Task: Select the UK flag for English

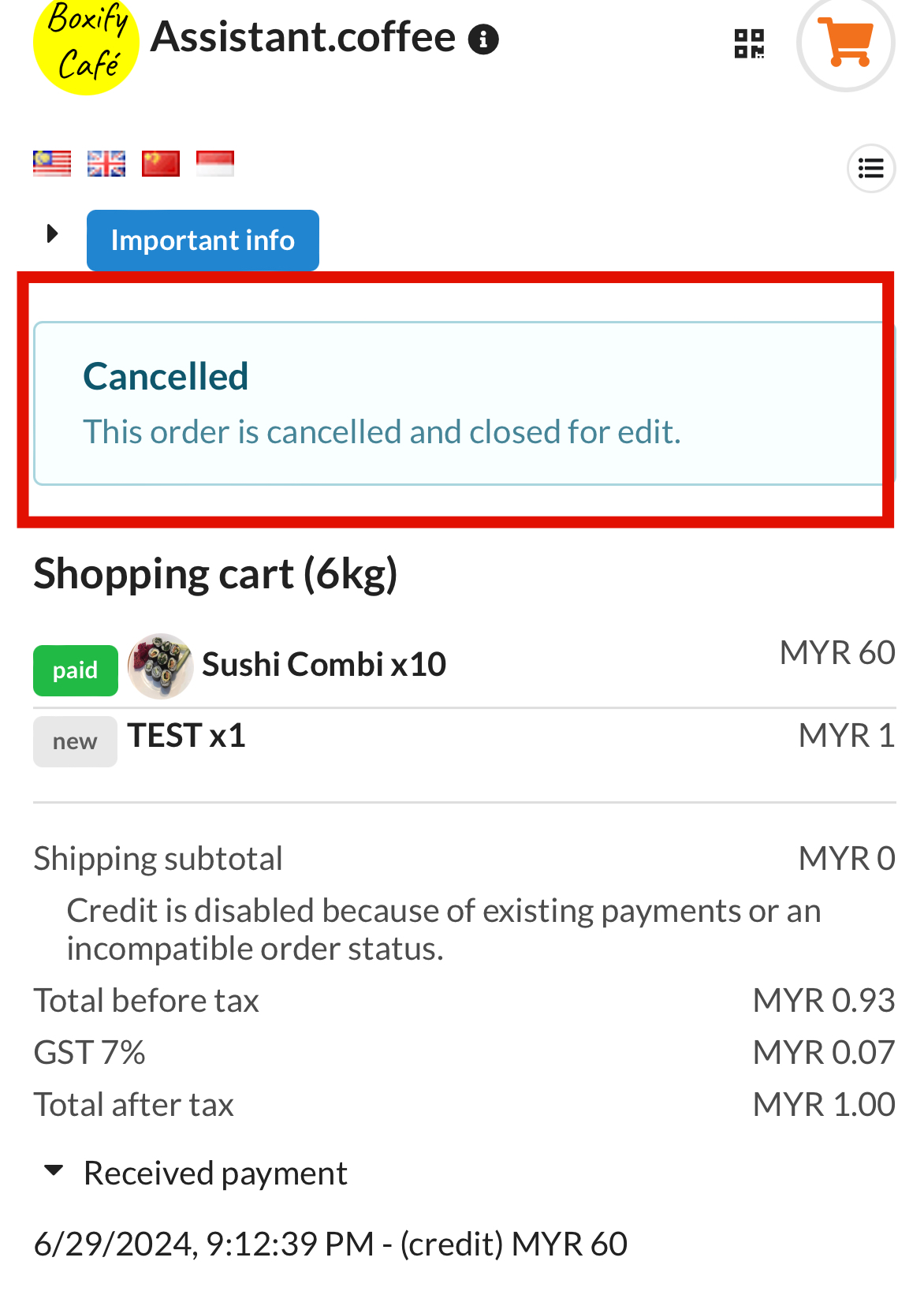Action: (x=106, y=162)
